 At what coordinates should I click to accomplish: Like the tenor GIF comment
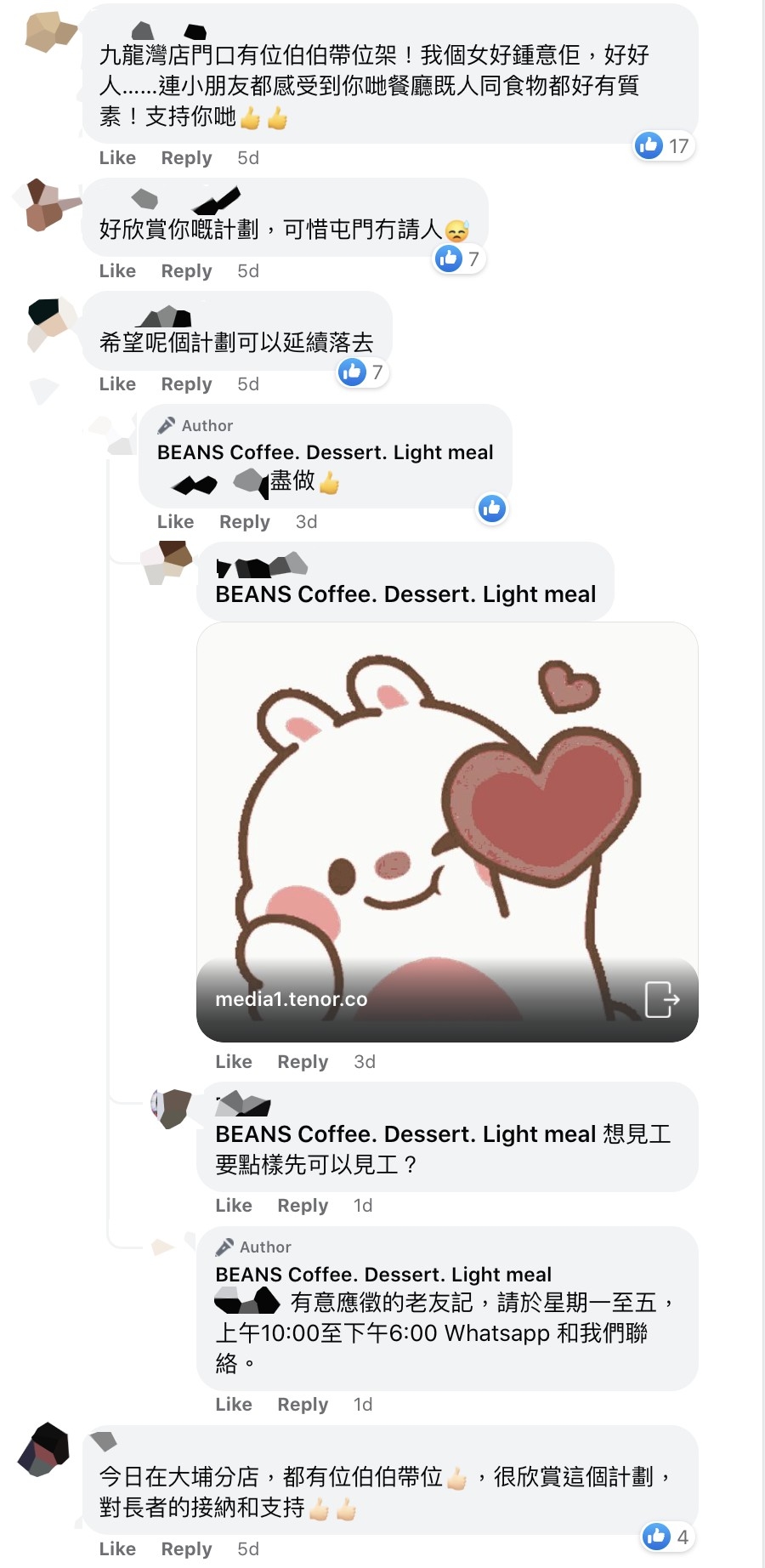click(x=234, y=1062)
